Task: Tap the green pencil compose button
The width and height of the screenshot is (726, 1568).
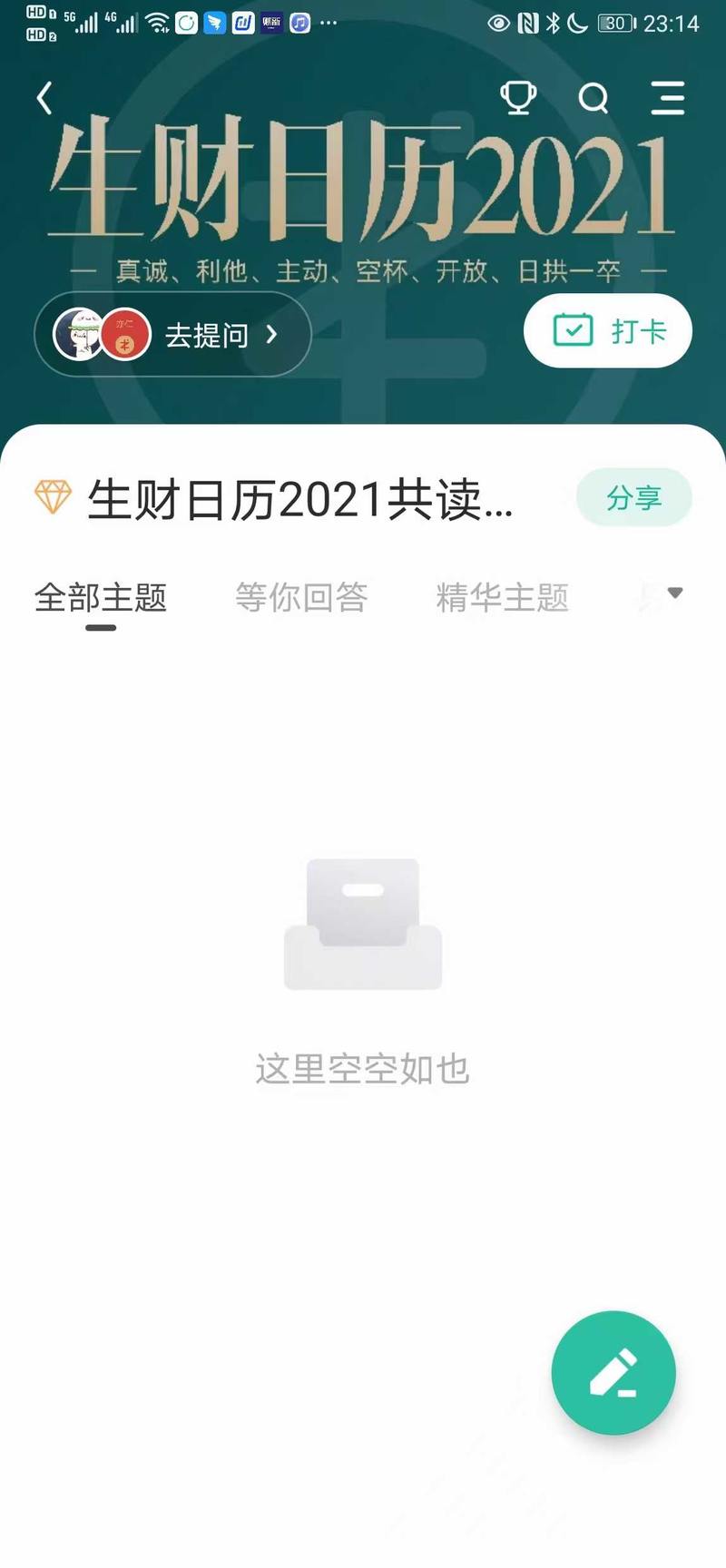Action: point(613,1373)
